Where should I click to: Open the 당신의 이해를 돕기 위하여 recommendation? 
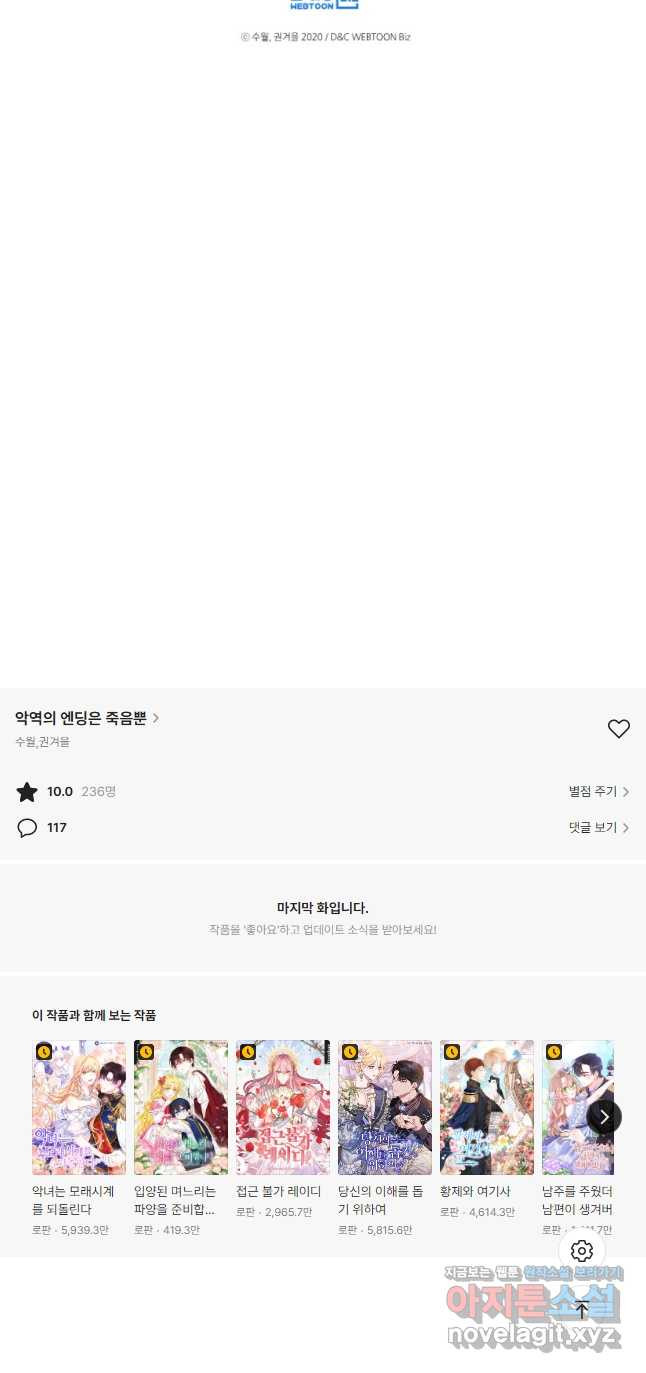(x=385, y=1108)
